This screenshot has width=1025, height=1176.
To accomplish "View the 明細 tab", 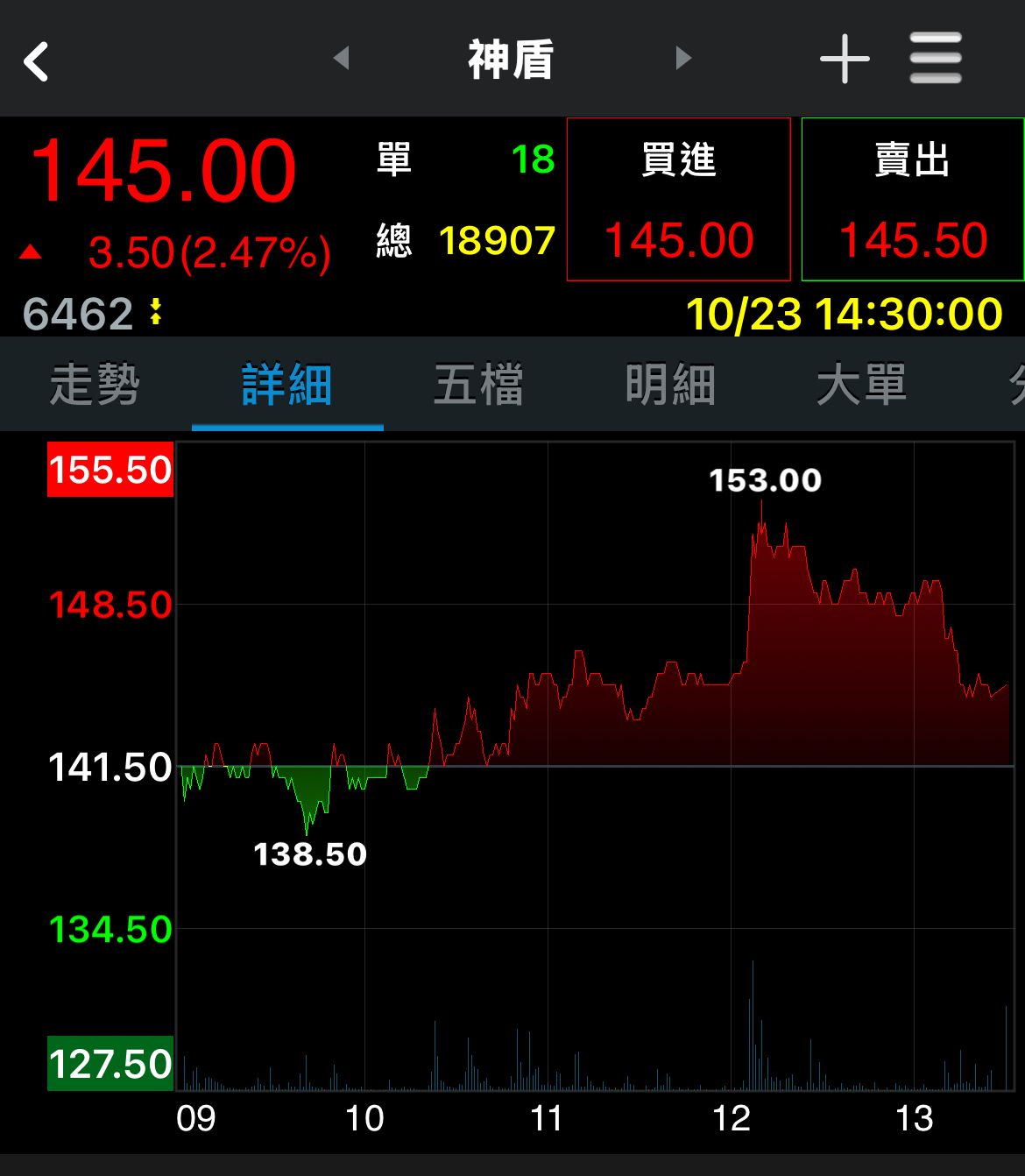I will point(671,384).
